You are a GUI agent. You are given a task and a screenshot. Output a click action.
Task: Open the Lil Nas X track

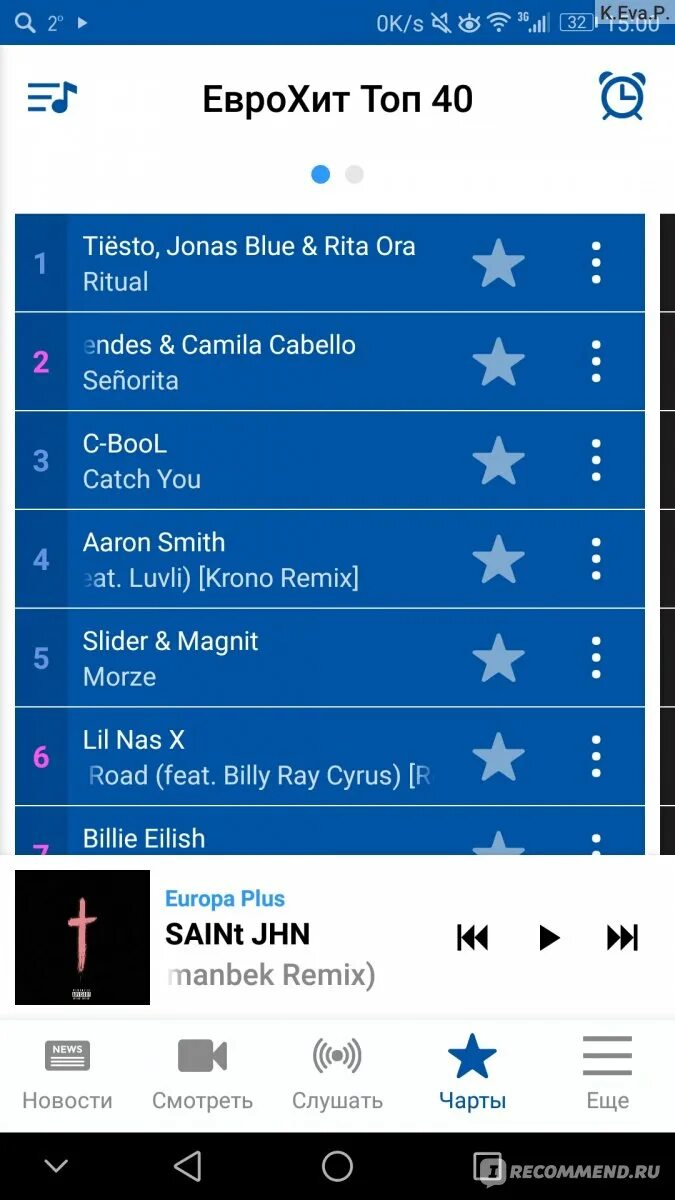click(x=329, y=757)
